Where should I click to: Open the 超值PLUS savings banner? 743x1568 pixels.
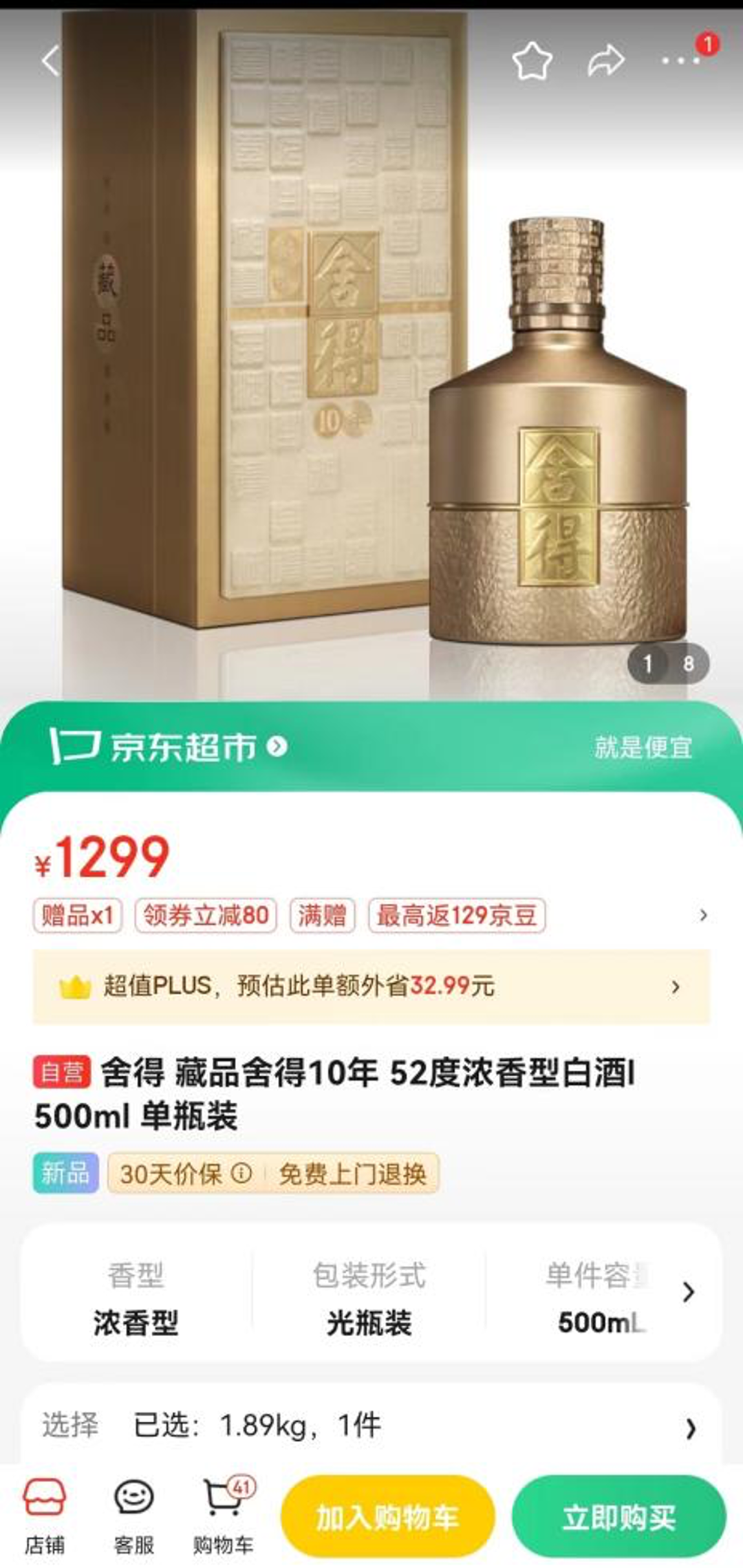(x=371, y=986)
